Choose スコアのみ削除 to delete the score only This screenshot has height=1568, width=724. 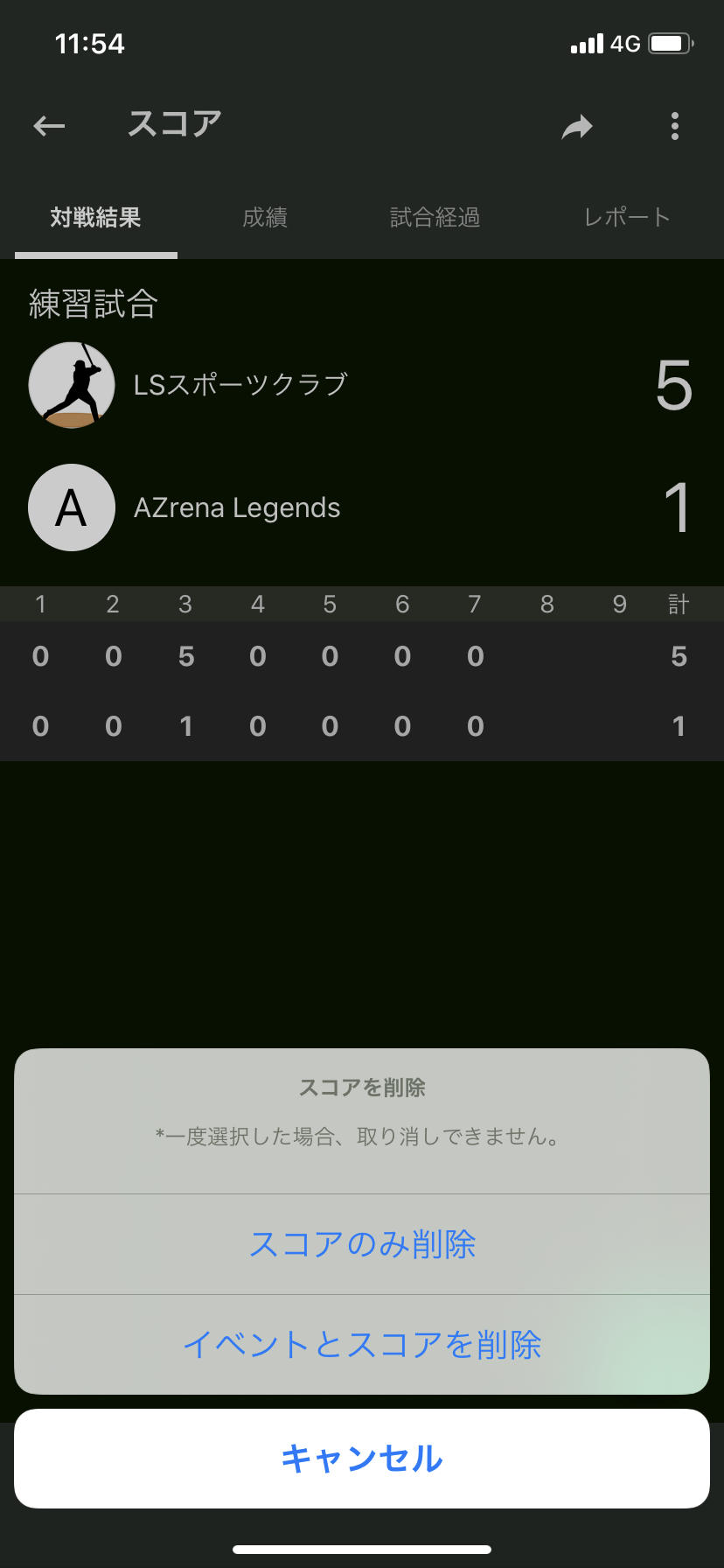tap(362, 1244)
